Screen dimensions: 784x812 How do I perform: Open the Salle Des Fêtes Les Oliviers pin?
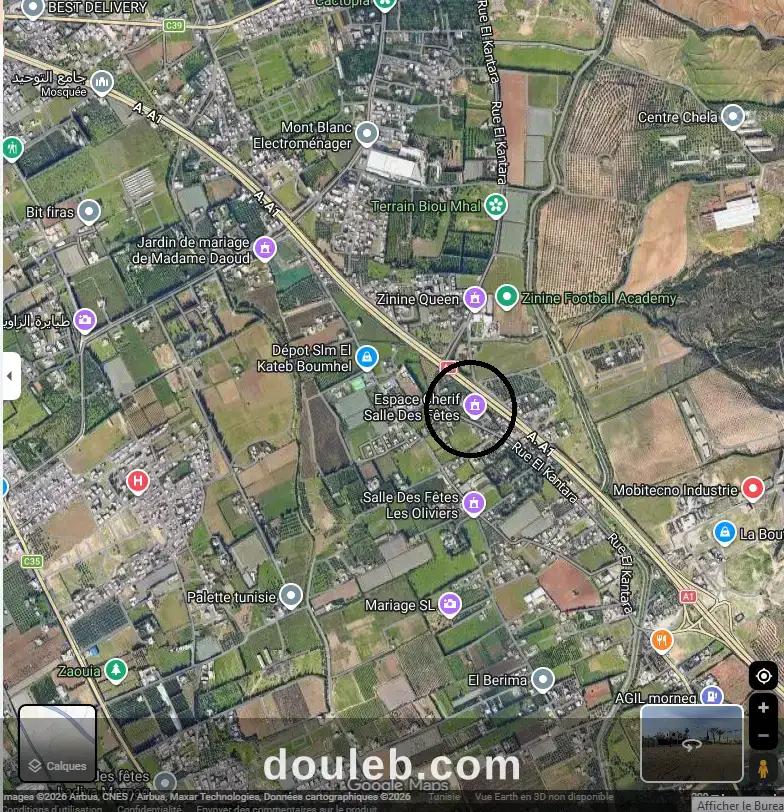474,503
